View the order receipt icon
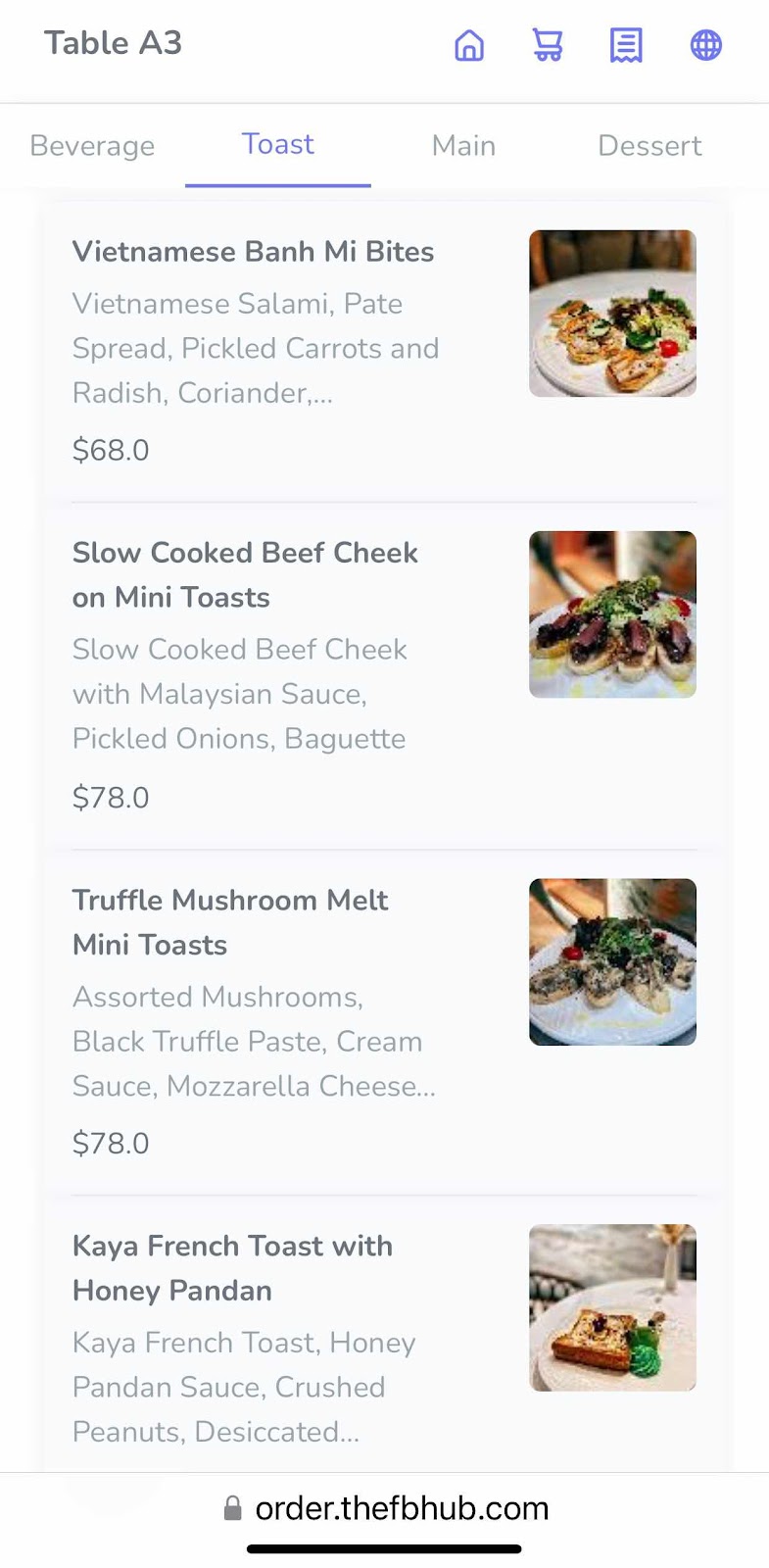The image size is (769, 1568). pos(626,45)
